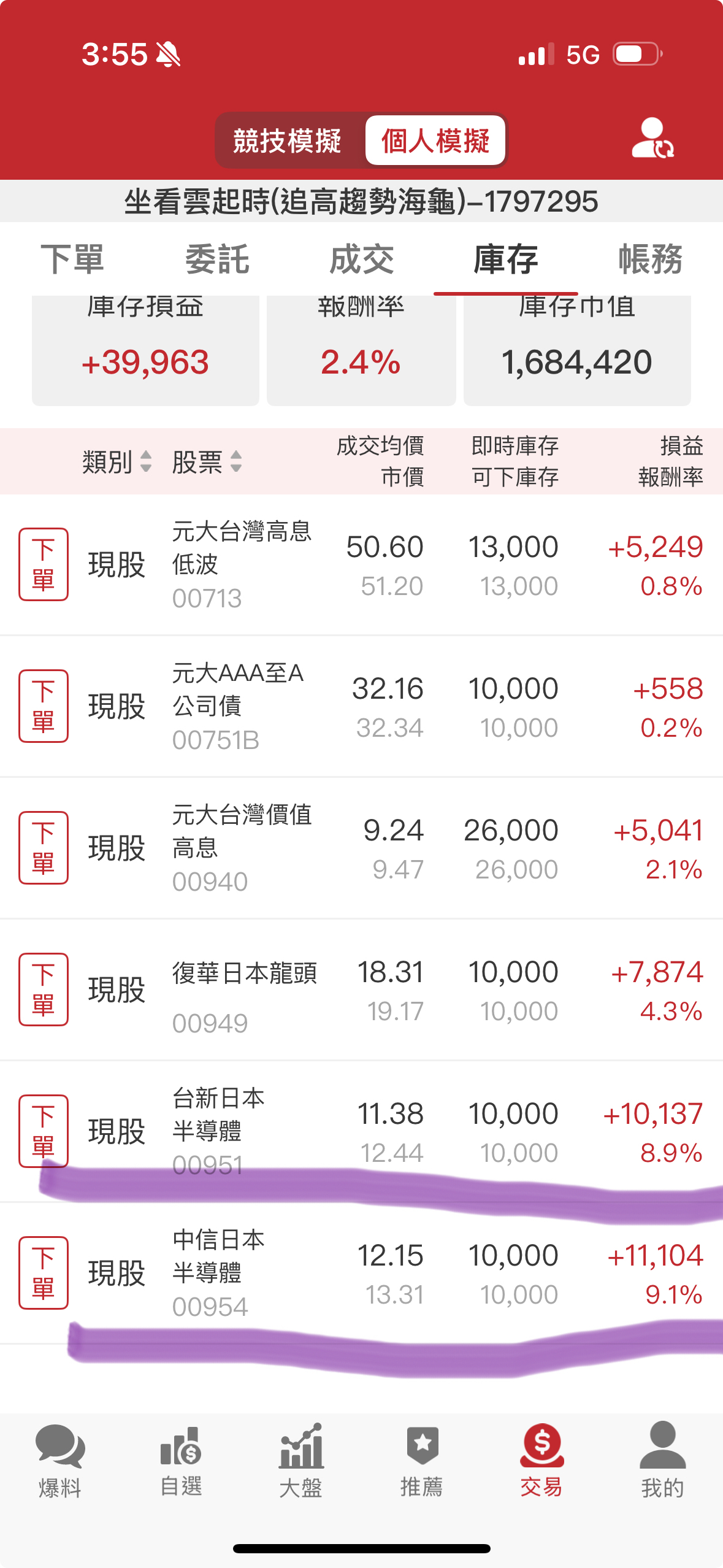Tap 下單 button beside 00940
This screenshot has width=723, height=1568.
click(x=43, y=847)
